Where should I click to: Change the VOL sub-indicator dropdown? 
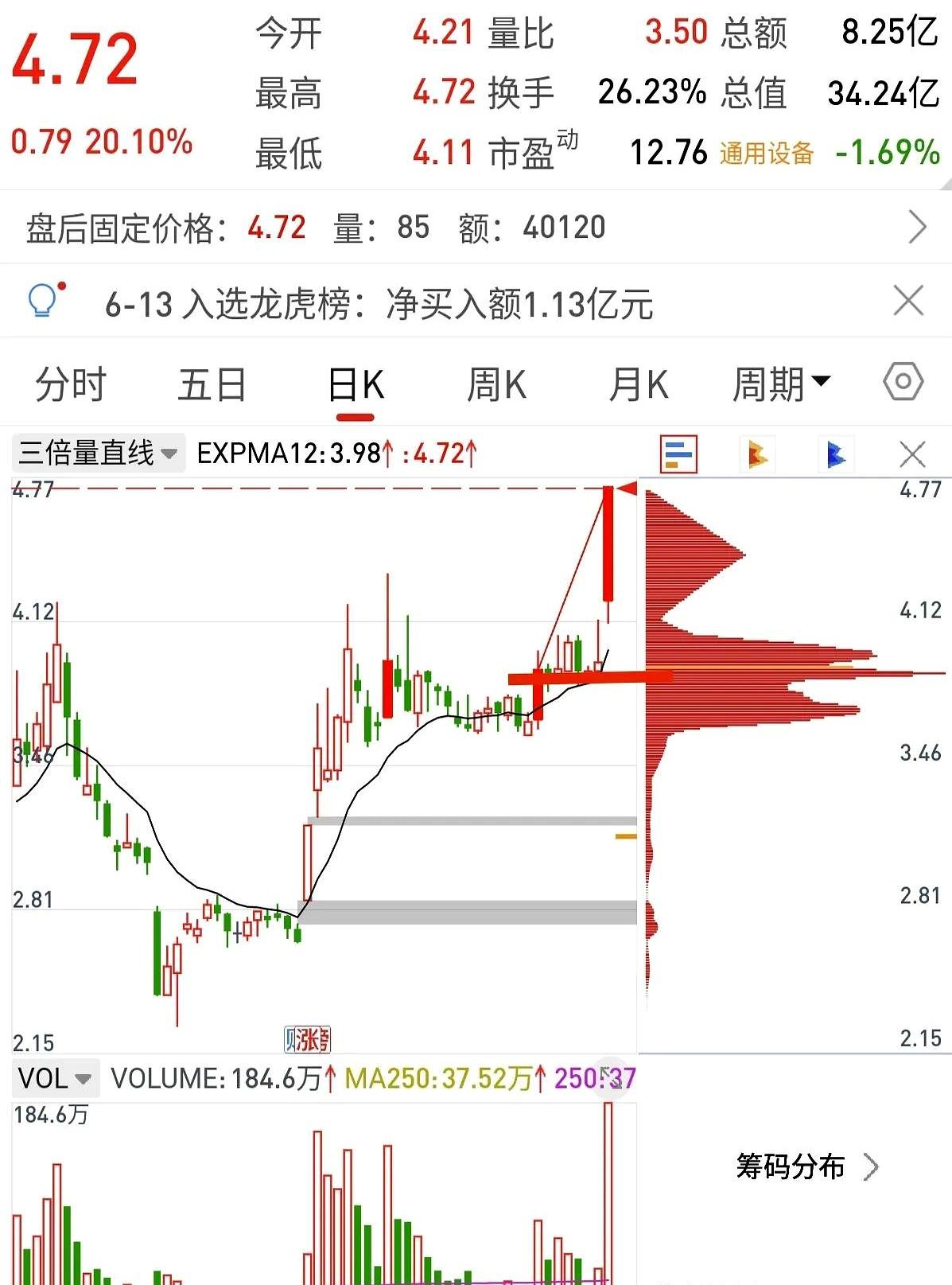click(55, 1079)
